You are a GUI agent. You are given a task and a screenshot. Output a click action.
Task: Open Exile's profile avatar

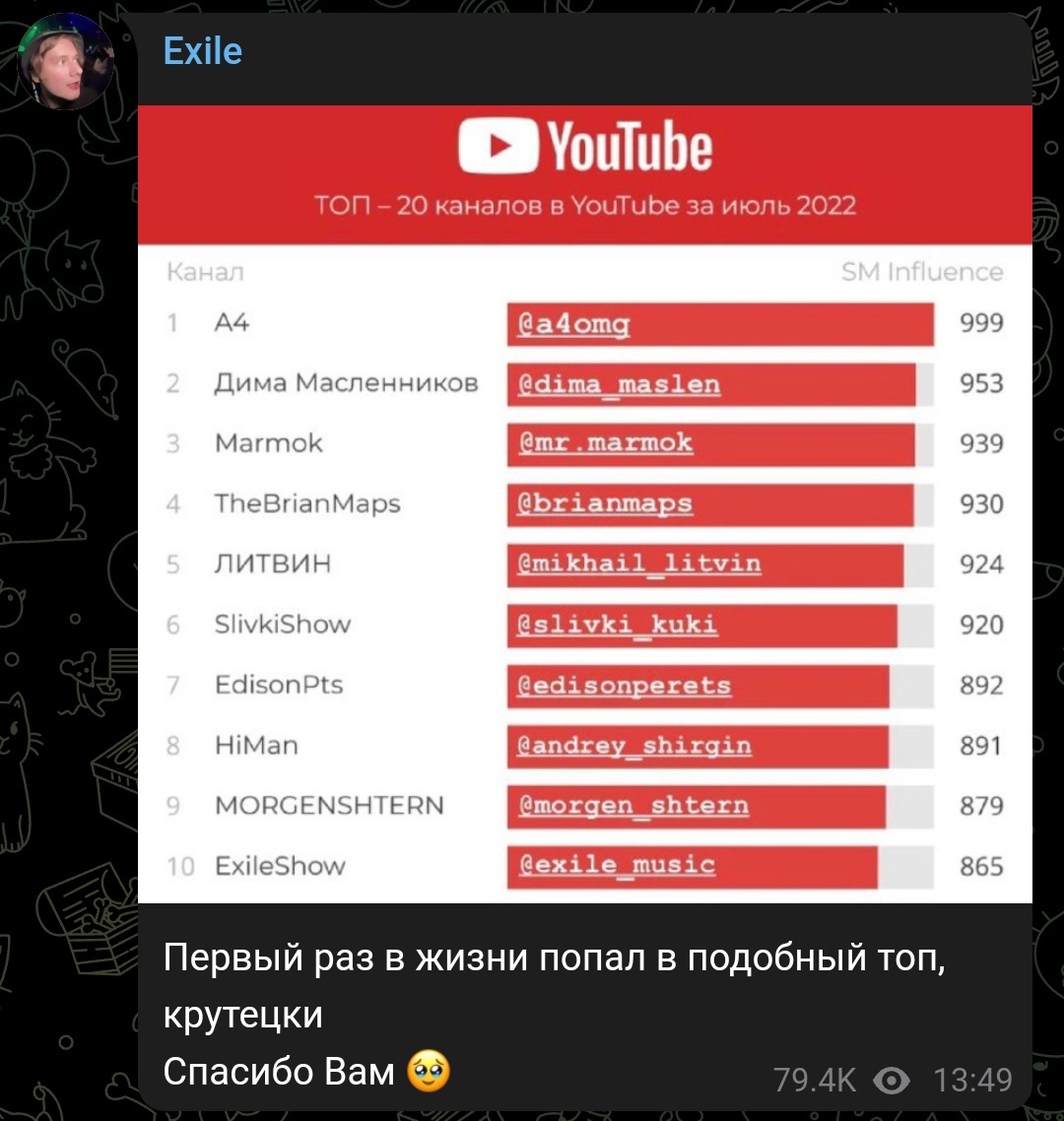click(67, 61)
